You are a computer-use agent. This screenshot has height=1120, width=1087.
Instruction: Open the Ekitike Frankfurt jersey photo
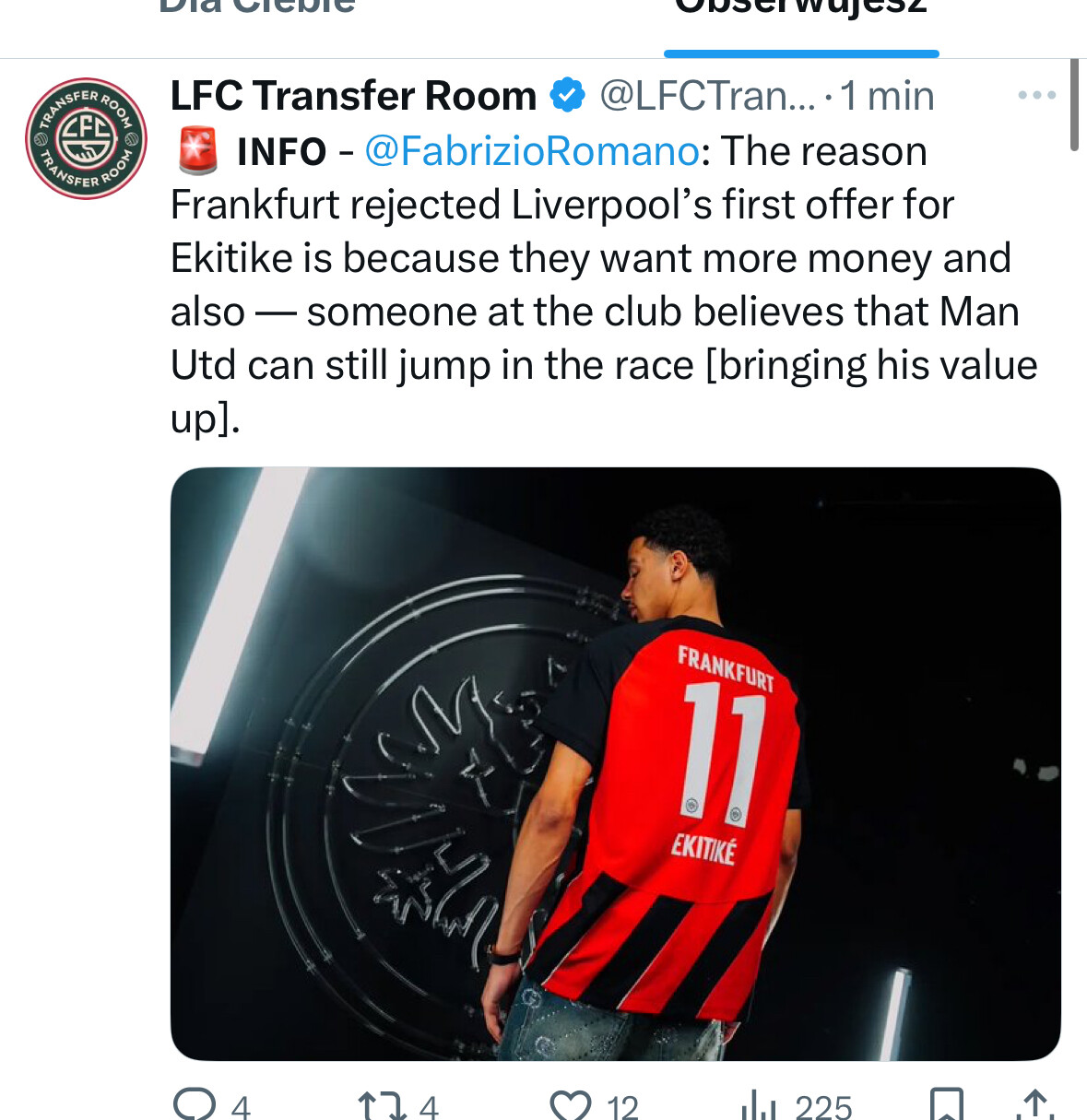click(615, 763)
